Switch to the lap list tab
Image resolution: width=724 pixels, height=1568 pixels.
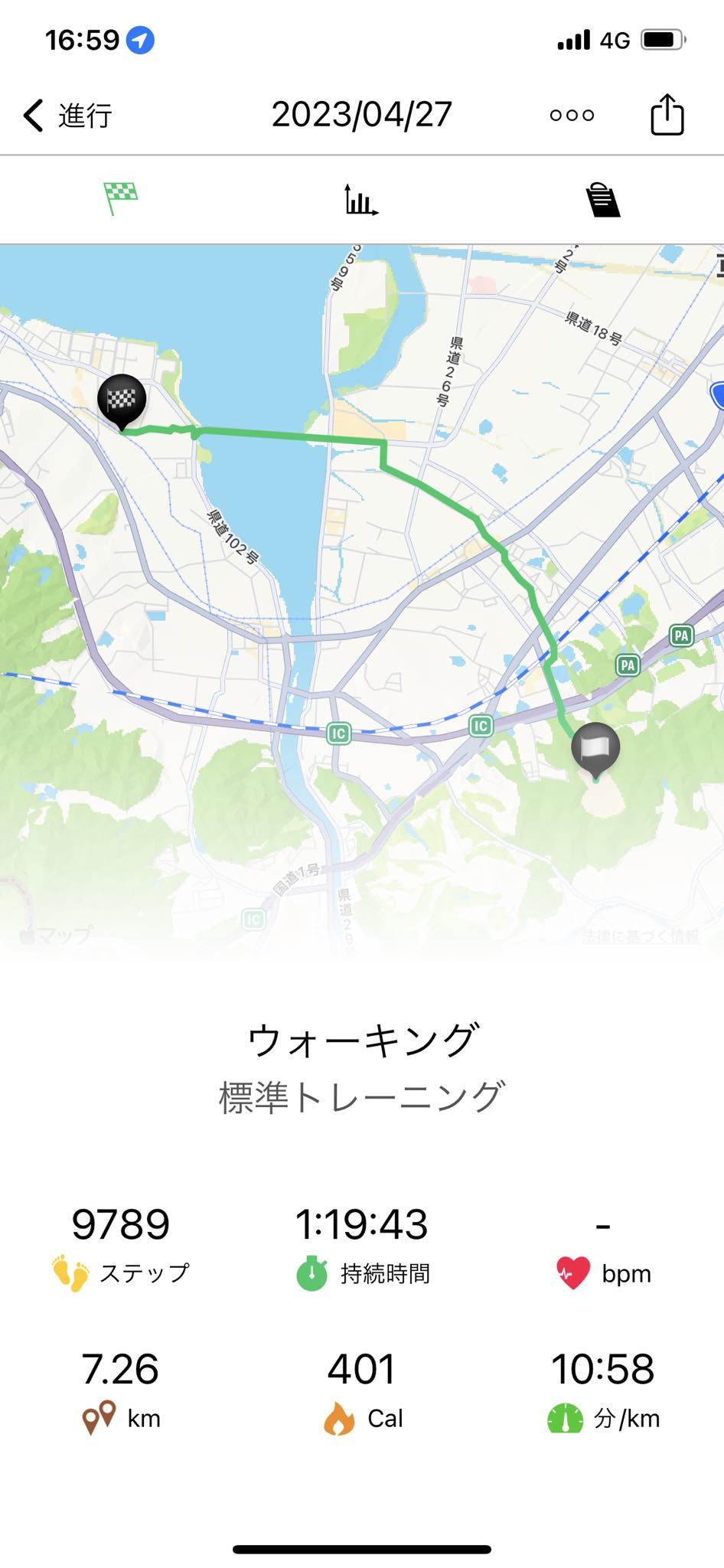pyautogui.click(x=603, y=201)
